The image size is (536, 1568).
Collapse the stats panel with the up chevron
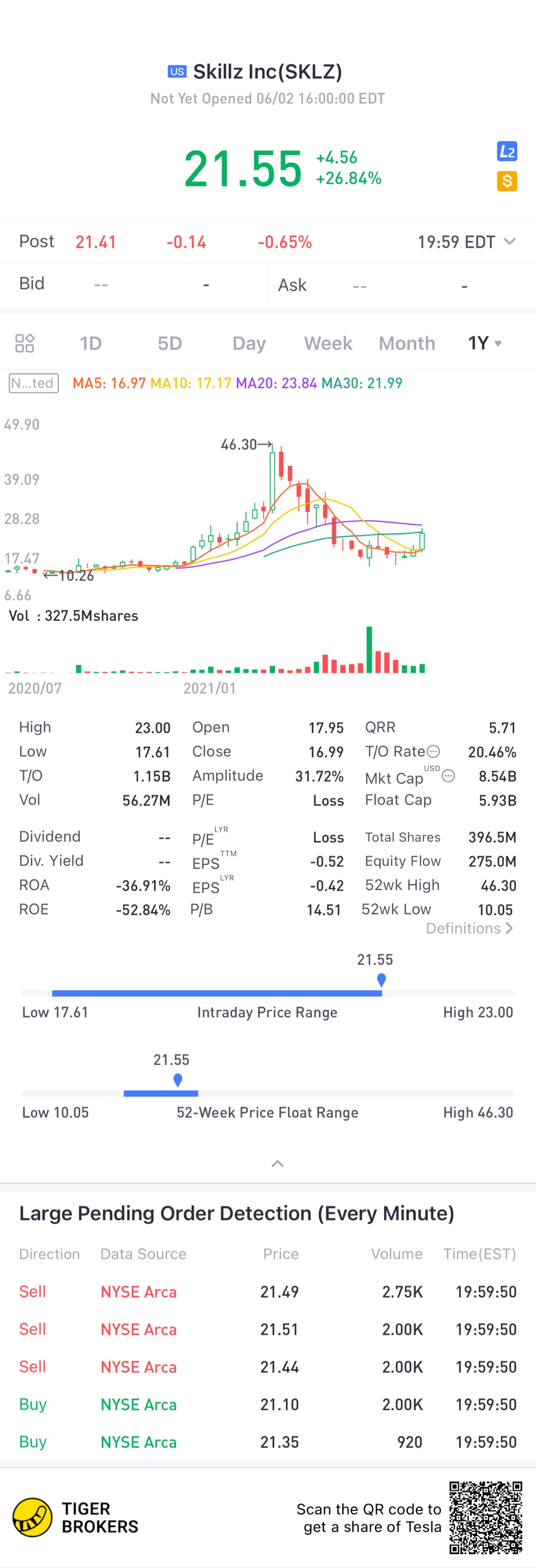pyautogui.click(x=277, y=1164)
